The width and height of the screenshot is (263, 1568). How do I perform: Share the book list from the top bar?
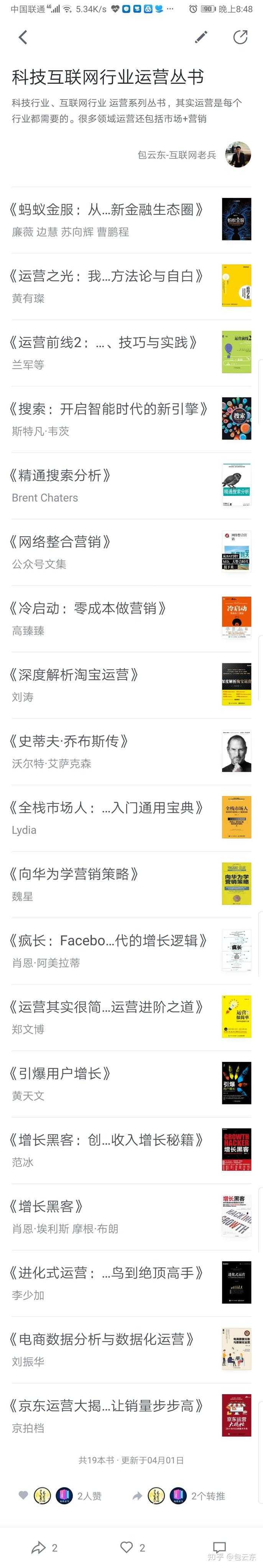pos(240,38)
